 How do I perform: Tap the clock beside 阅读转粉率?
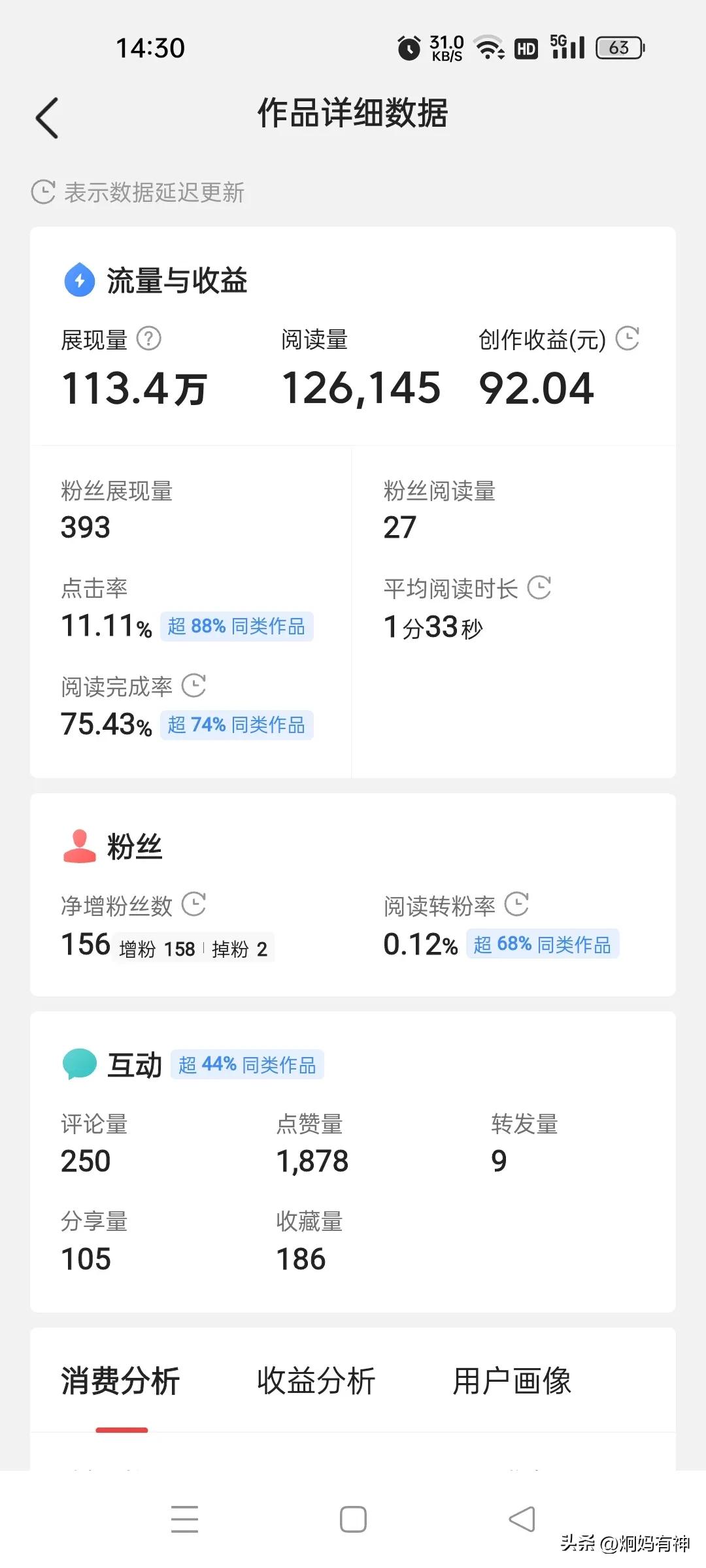[520, 905]
